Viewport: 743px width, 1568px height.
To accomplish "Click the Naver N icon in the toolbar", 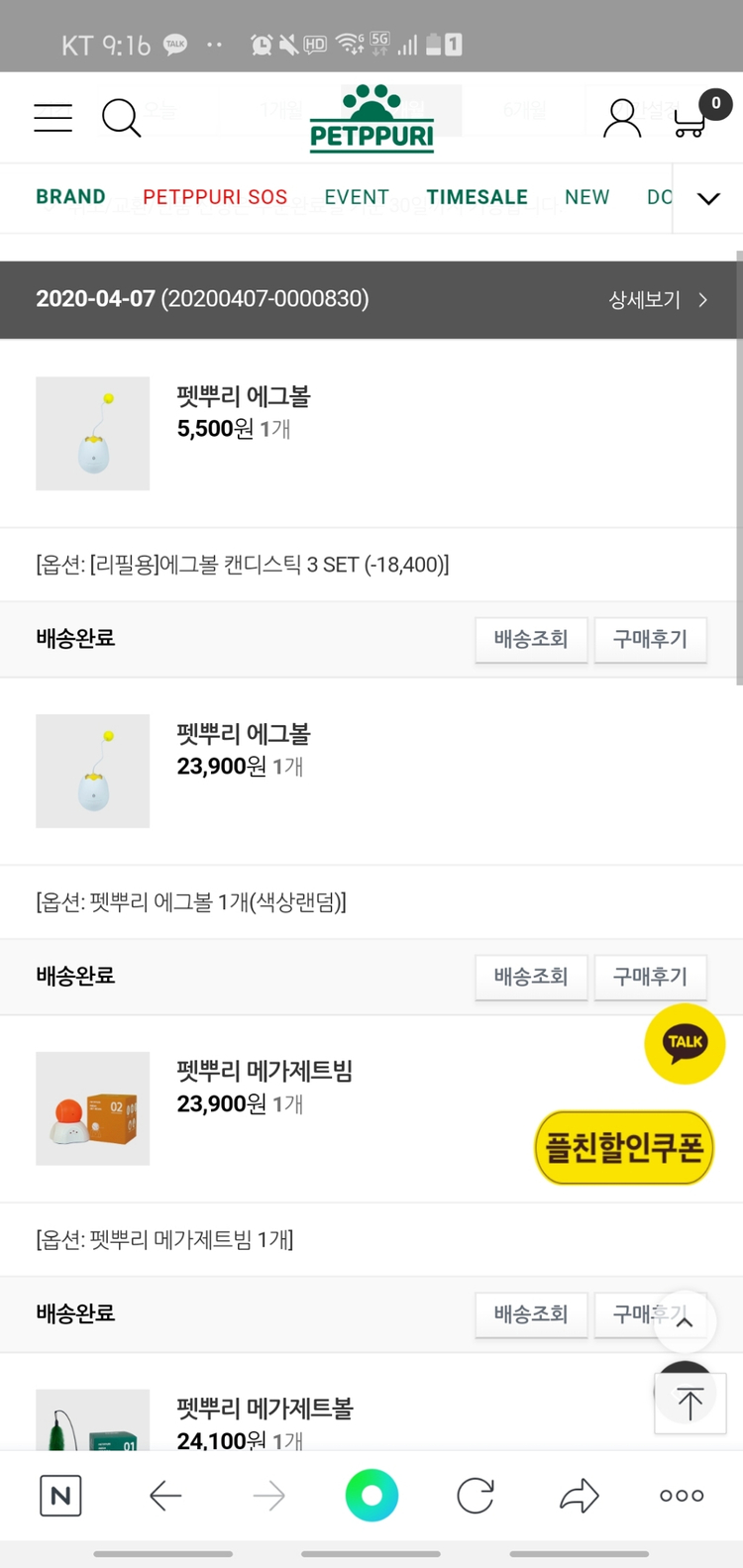I will pos(59,1496).
